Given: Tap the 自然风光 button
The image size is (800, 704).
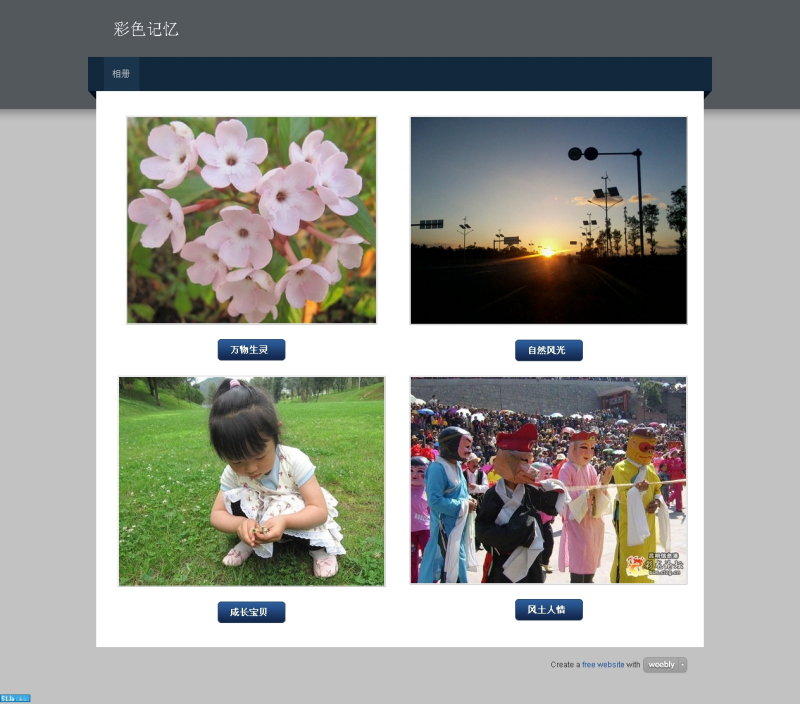Looking at the screenshot, I should click(548, 350).
